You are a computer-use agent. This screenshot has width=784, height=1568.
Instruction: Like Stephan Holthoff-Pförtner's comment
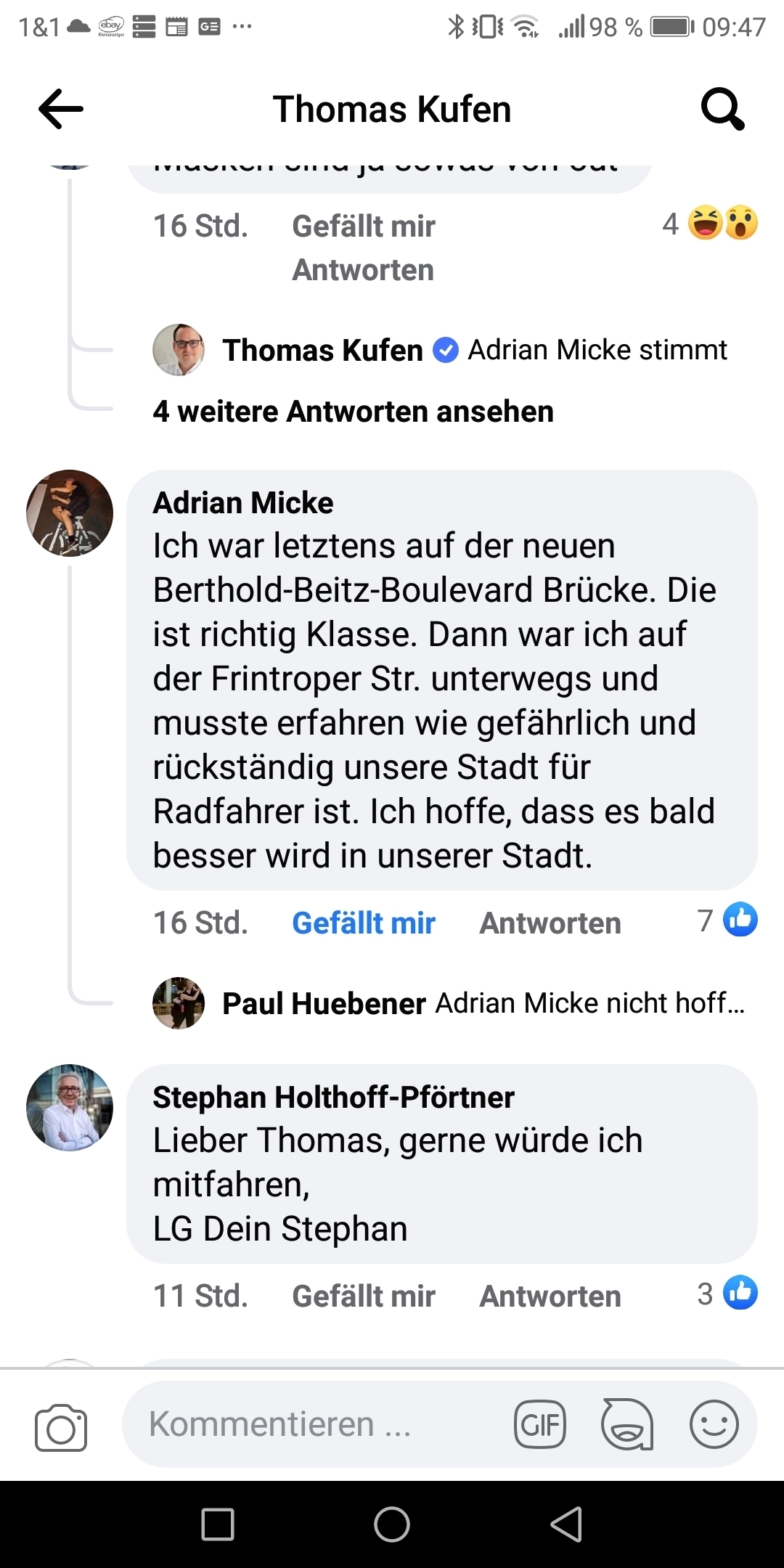363,1297
